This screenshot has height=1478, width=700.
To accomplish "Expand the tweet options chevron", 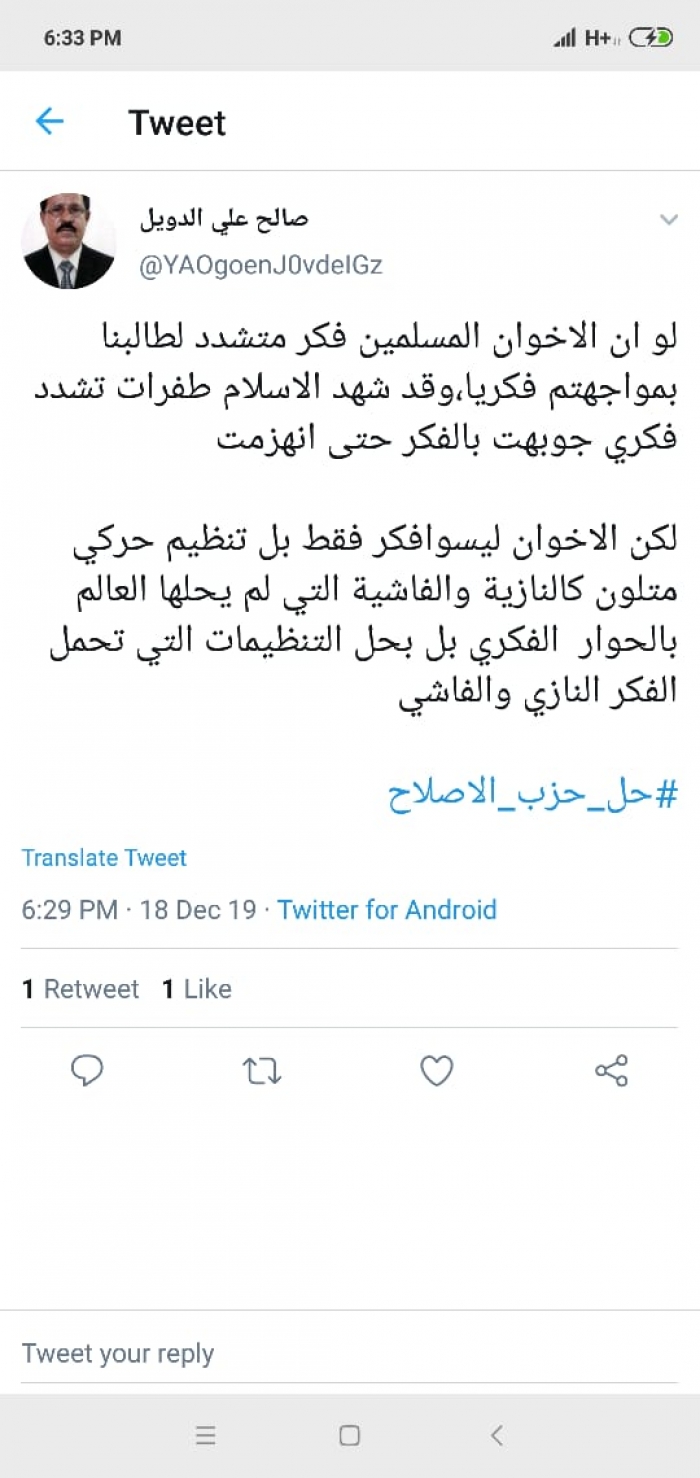I will coord(668,220).
